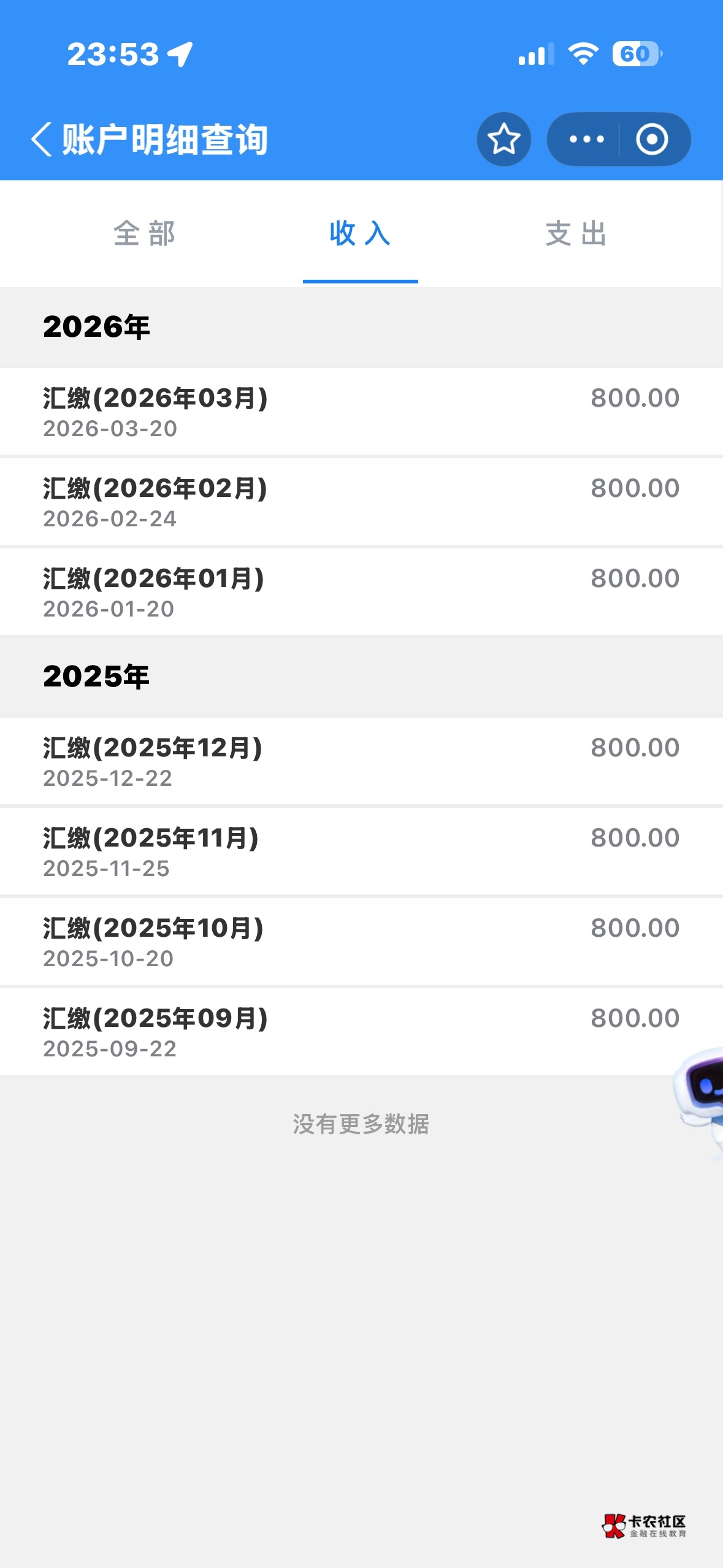The height and width of the screenshot is (1568, 723).
Task: Switch to the 支出 tab
Action: [576, 234]
